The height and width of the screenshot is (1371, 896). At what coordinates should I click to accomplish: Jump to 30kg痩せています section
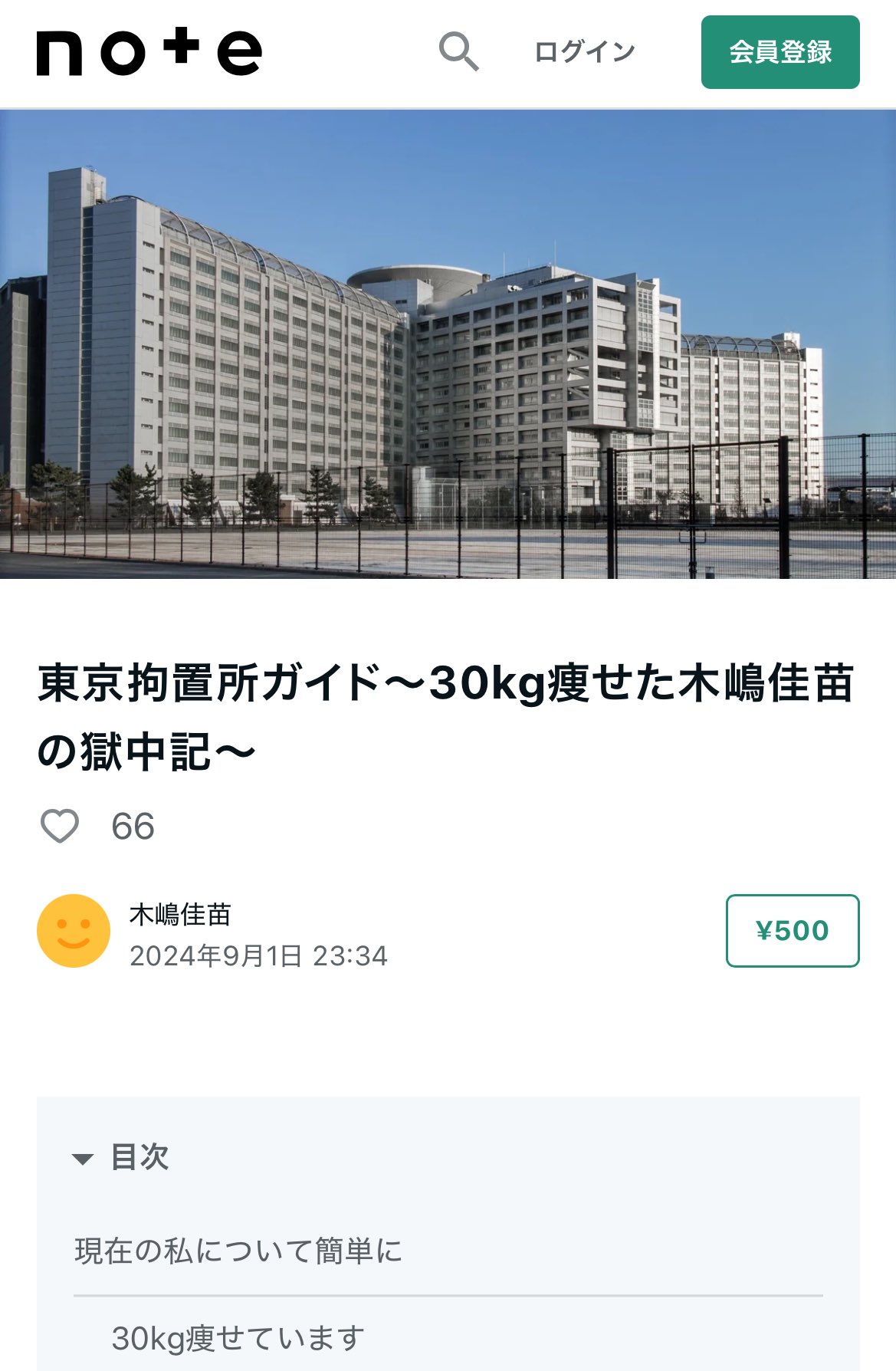[x=238, y=1338]
